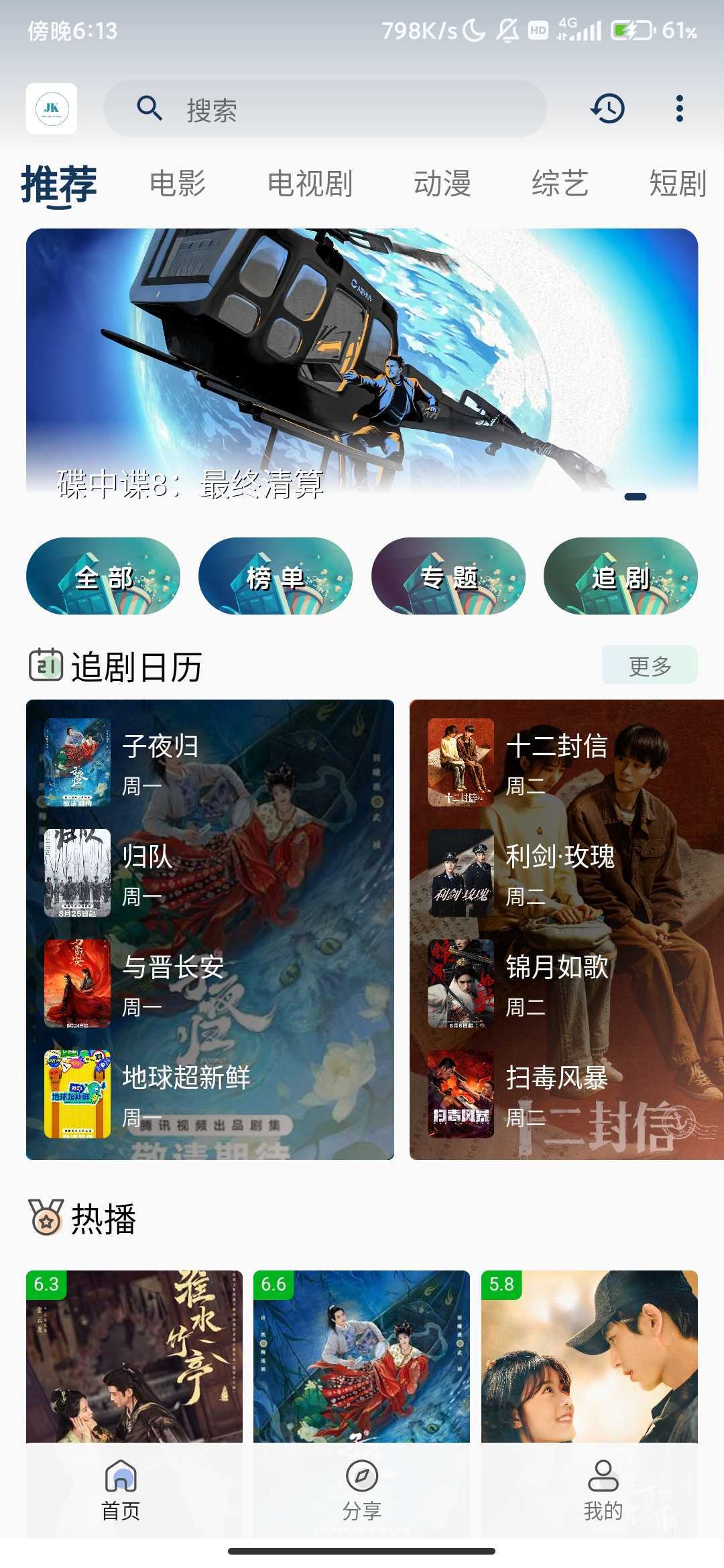Go to the 综艺 tab
This screenshot has width=724, height=1568.
[x=560, y=183]
